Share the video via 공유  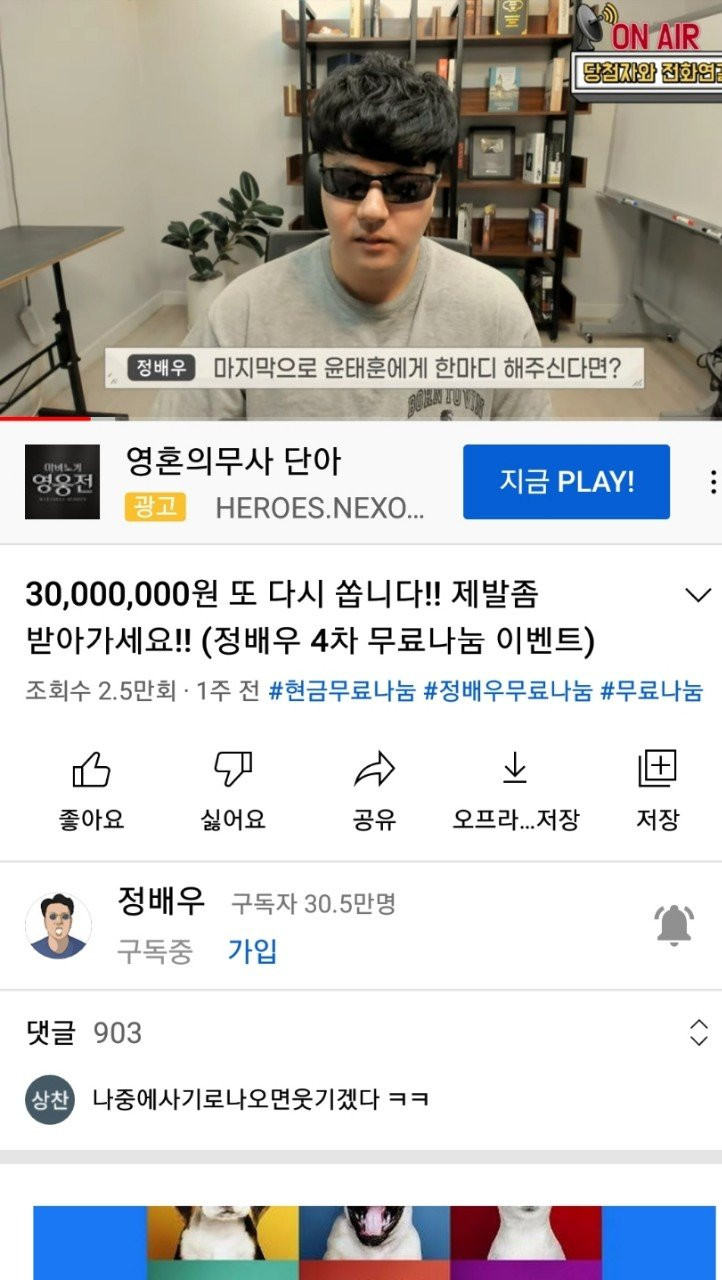point(374,790)
